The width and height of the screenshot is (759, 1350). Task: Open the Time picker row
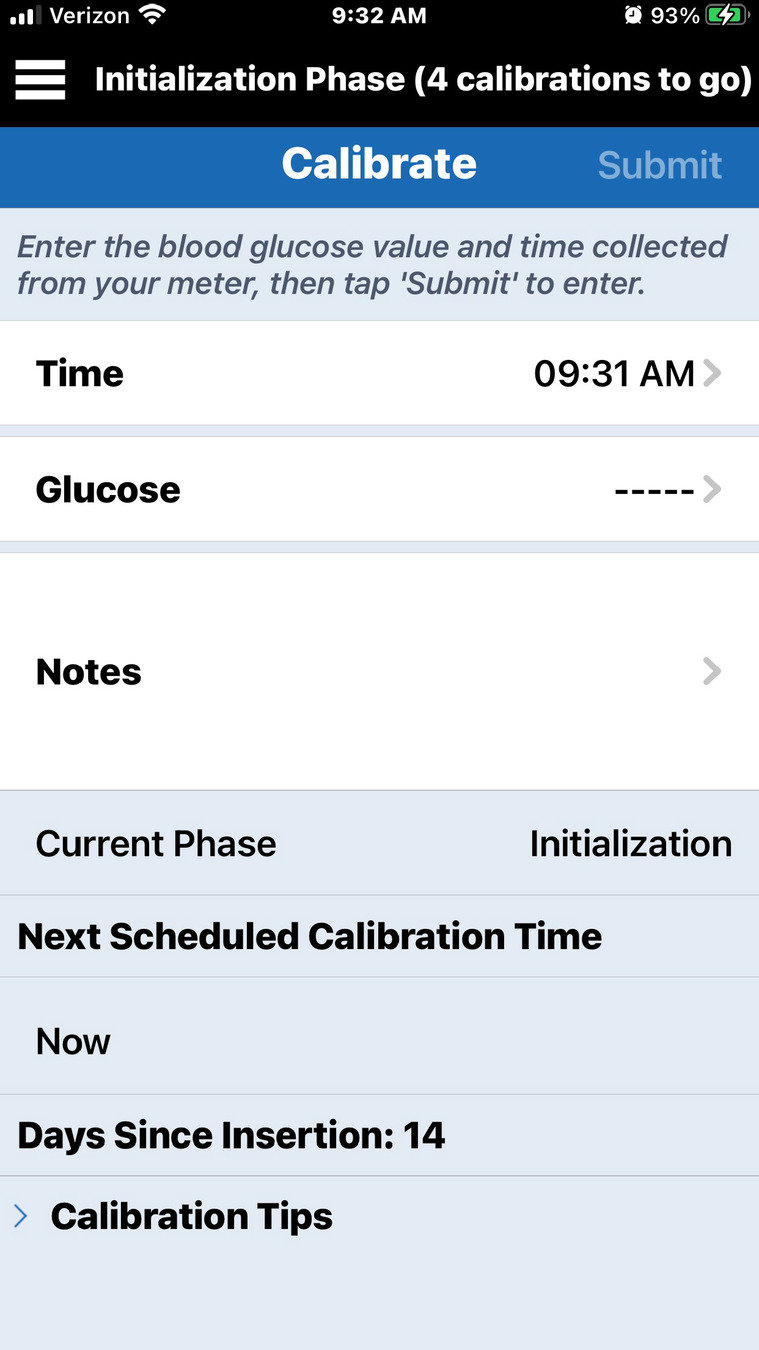click(x=379, y=373)
